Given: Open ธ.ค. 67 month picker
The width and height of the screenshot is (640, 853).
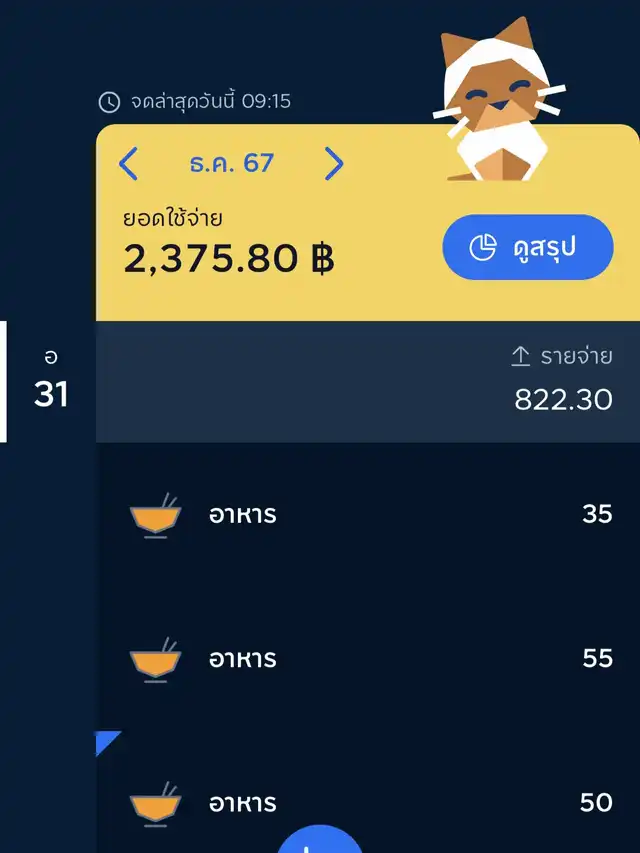Looking at the screenshot, I should coord(231,163).
